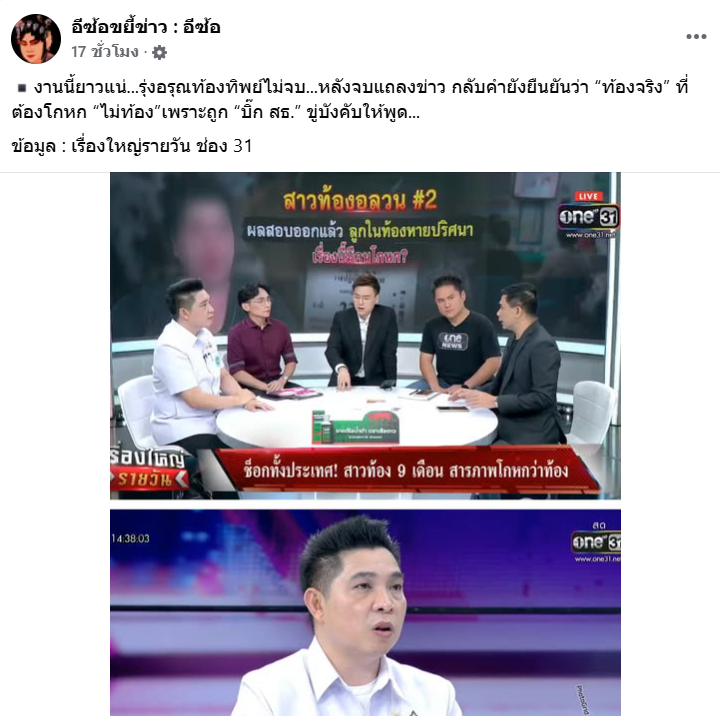The height and width of the screenshot is (716, 720).
Task: Open the อีซ้อขยี้ข่าว : อีซ้อ page name link
Action: click(146, 27)
